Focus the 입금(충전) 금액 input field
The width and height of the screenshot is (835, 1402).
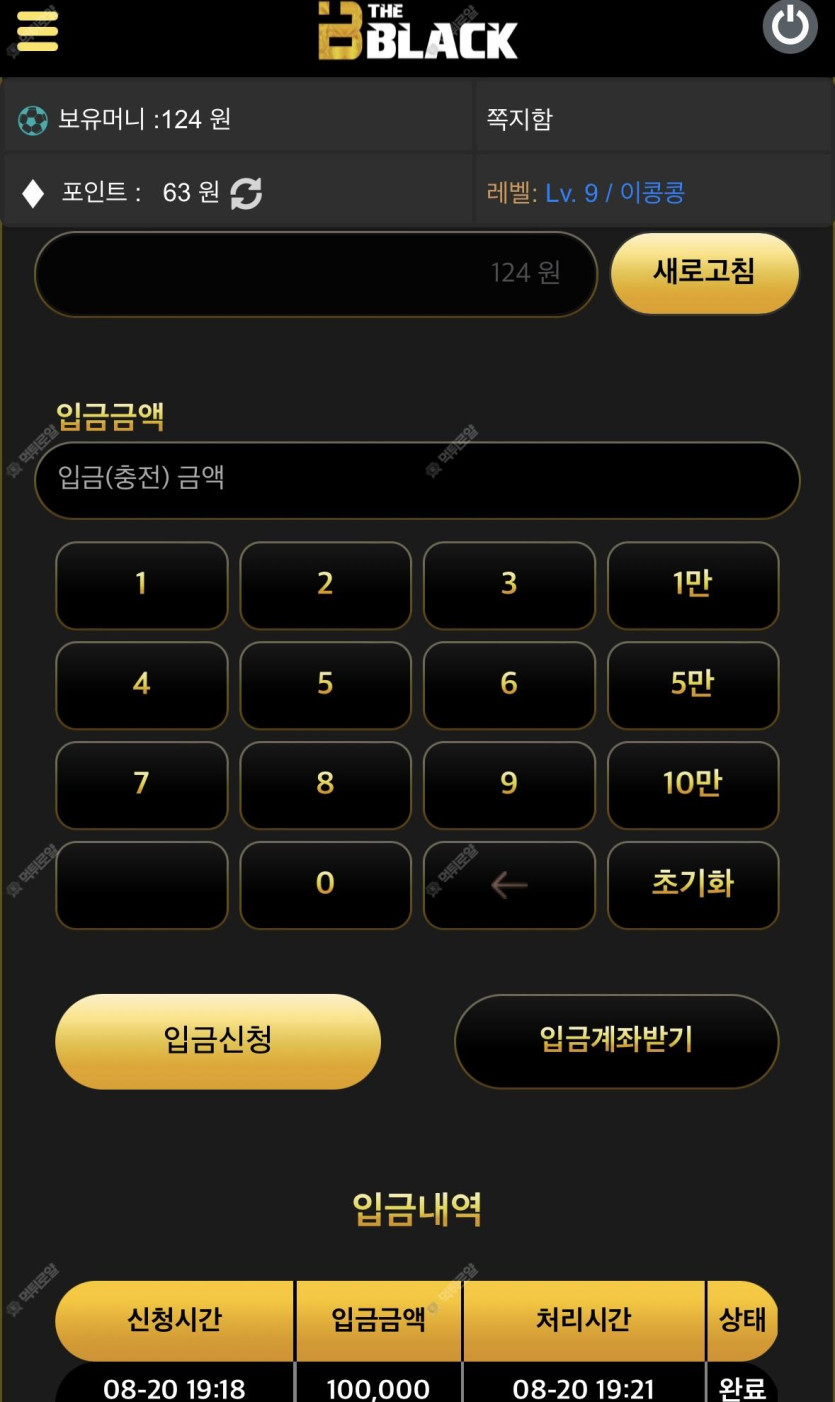coord(417,479)
